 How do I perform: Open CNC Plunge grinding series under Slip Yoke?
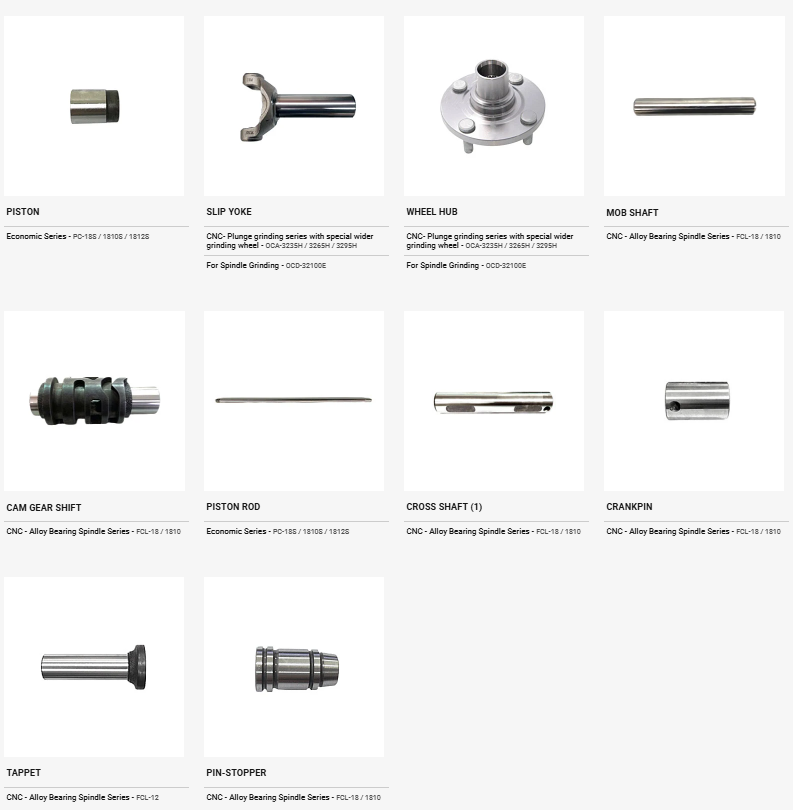[x=290, y=241]
